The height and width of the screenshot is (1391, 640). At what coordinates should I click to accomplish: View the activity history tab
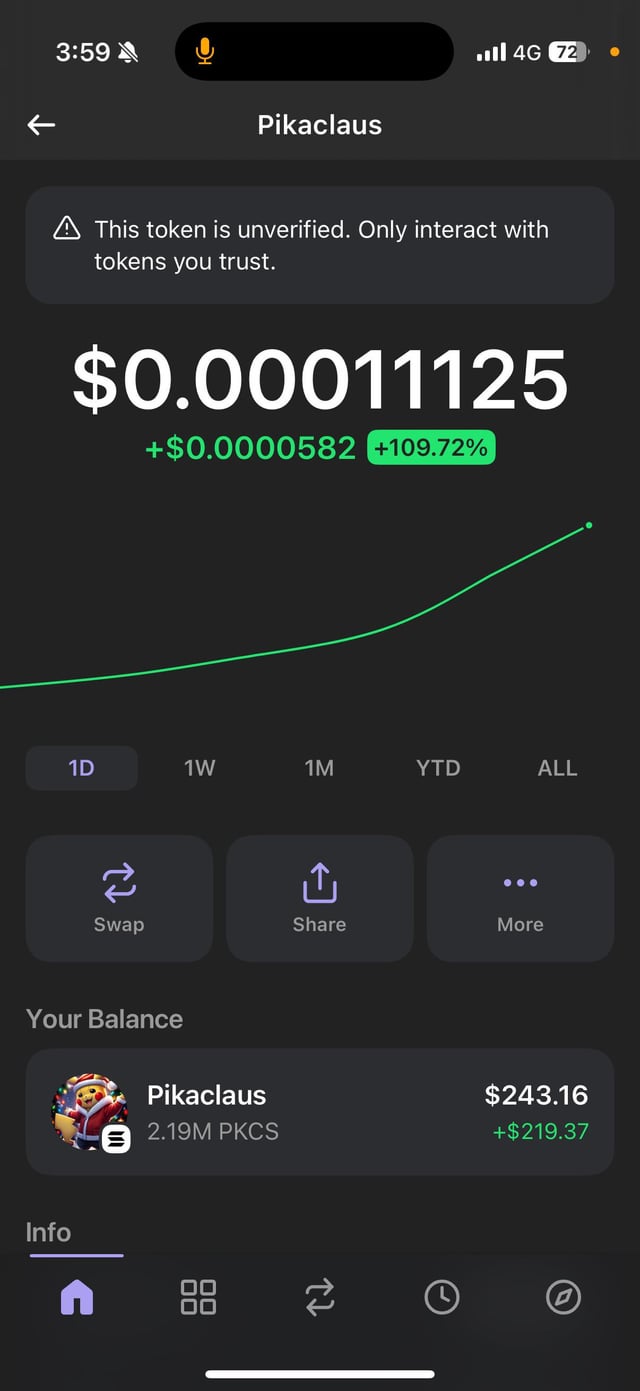(441, 1297)
